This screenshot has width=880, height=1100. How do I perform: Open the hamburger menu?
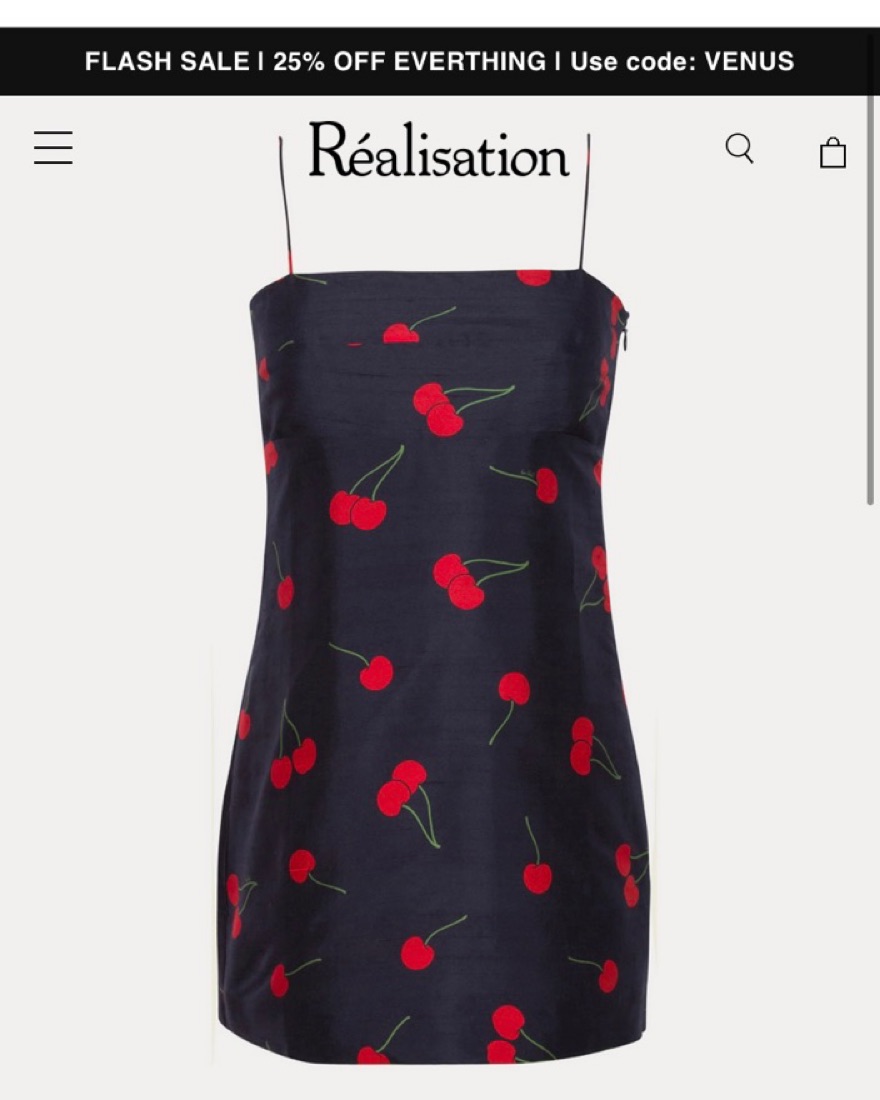pos(53,148)
